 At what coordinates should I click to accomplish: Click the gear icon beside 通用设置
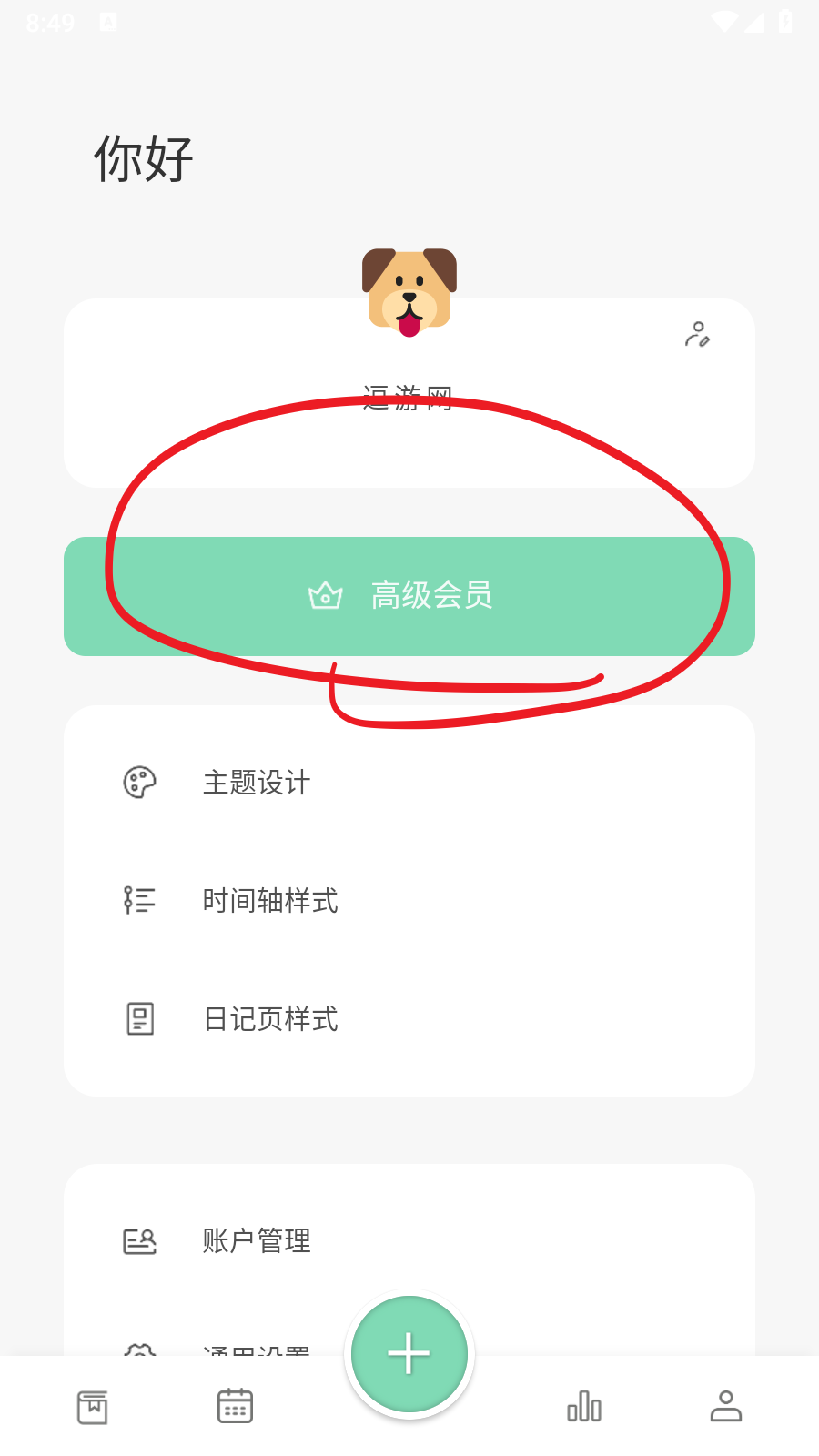pos(138,1354)
